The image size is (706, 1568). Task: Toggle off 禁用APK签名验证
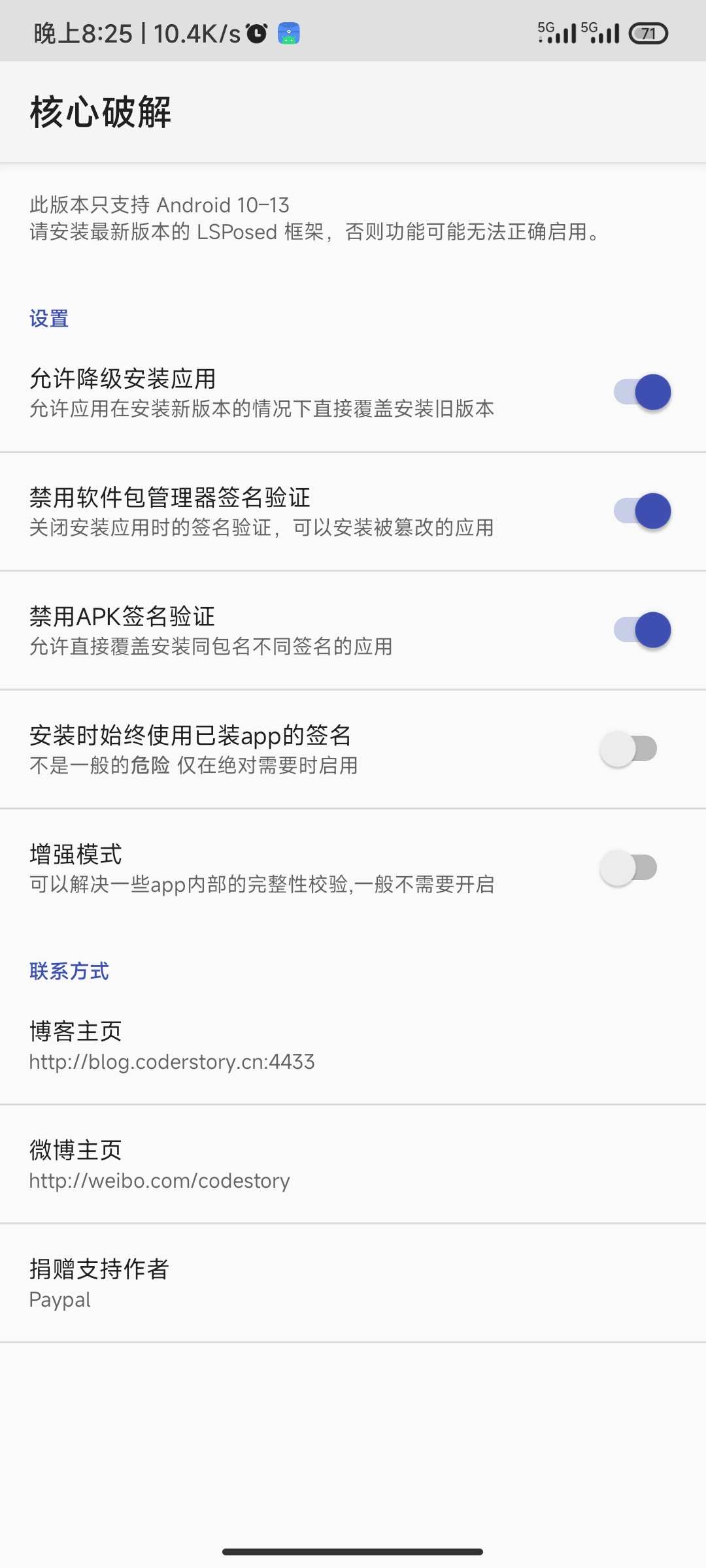tap(642, 630)
